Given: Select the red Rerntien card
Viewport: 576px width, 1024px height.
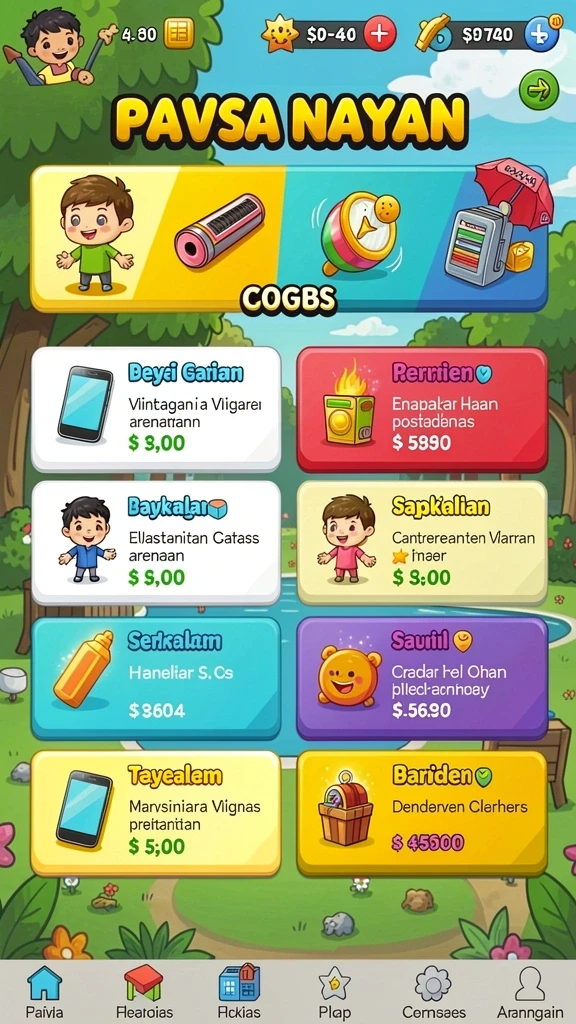Looking at the screenshot, I should click(x=422, y=409).
